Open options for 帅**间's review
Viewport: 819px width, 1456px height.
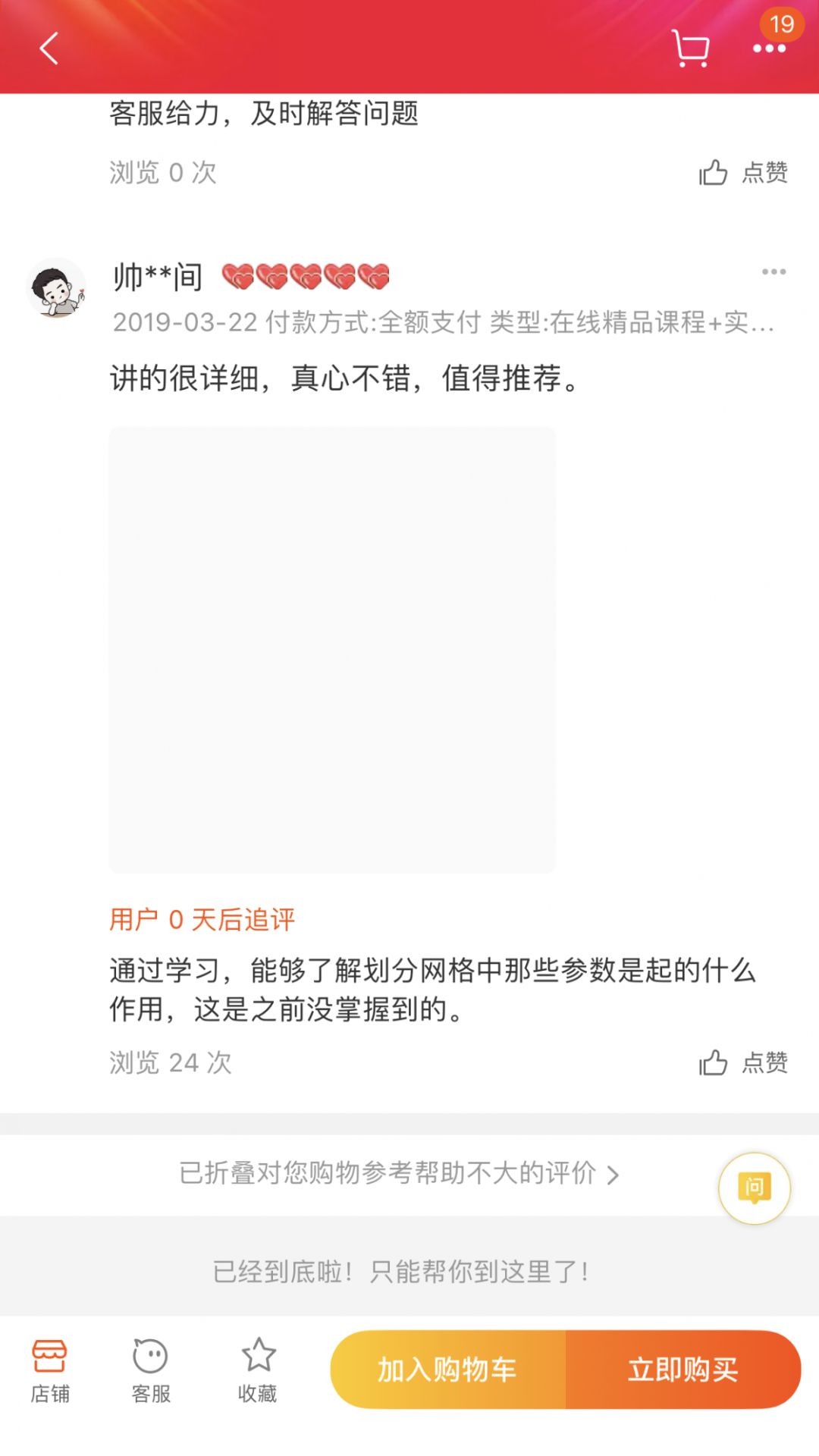click(773, 272)
